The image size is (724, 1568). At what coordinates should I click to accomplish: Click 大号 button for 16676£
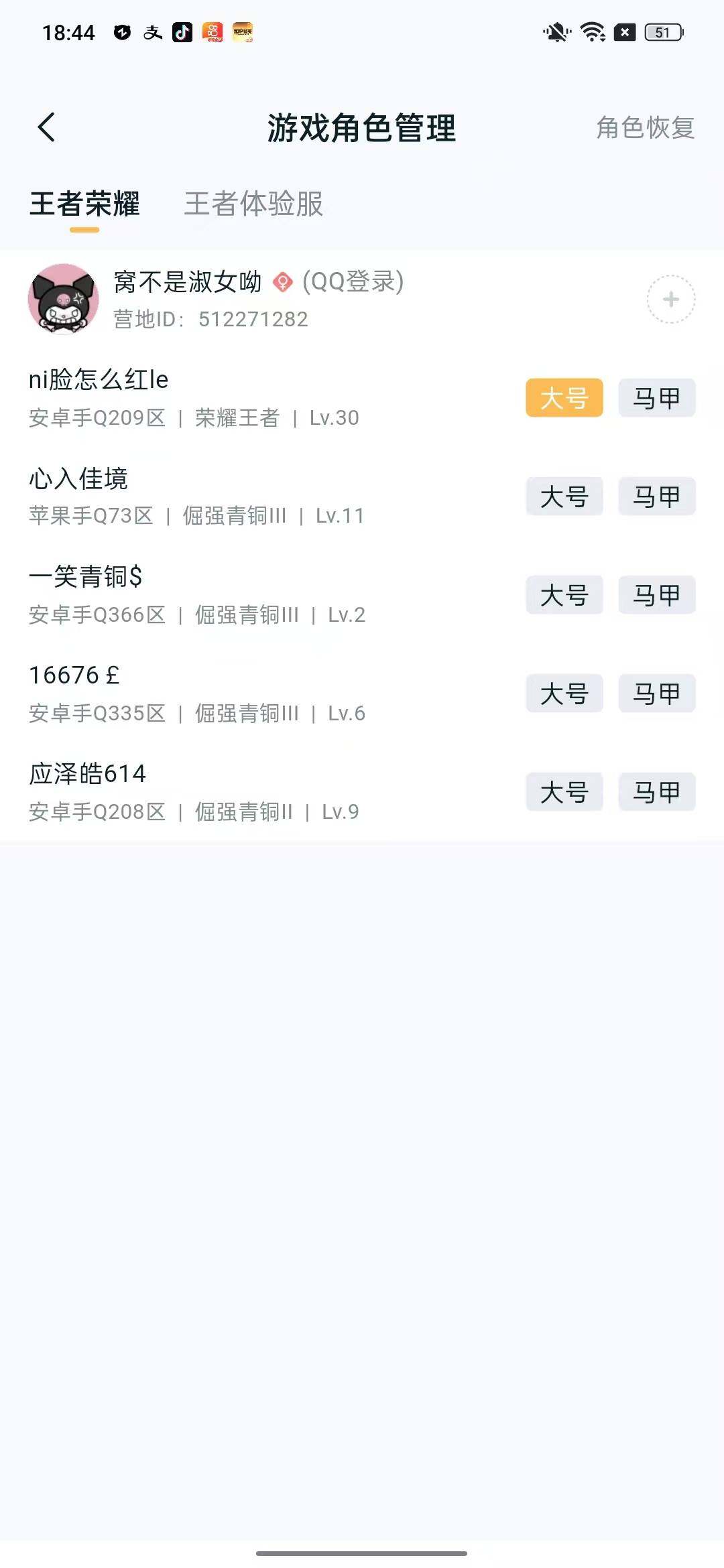[564, 694]
